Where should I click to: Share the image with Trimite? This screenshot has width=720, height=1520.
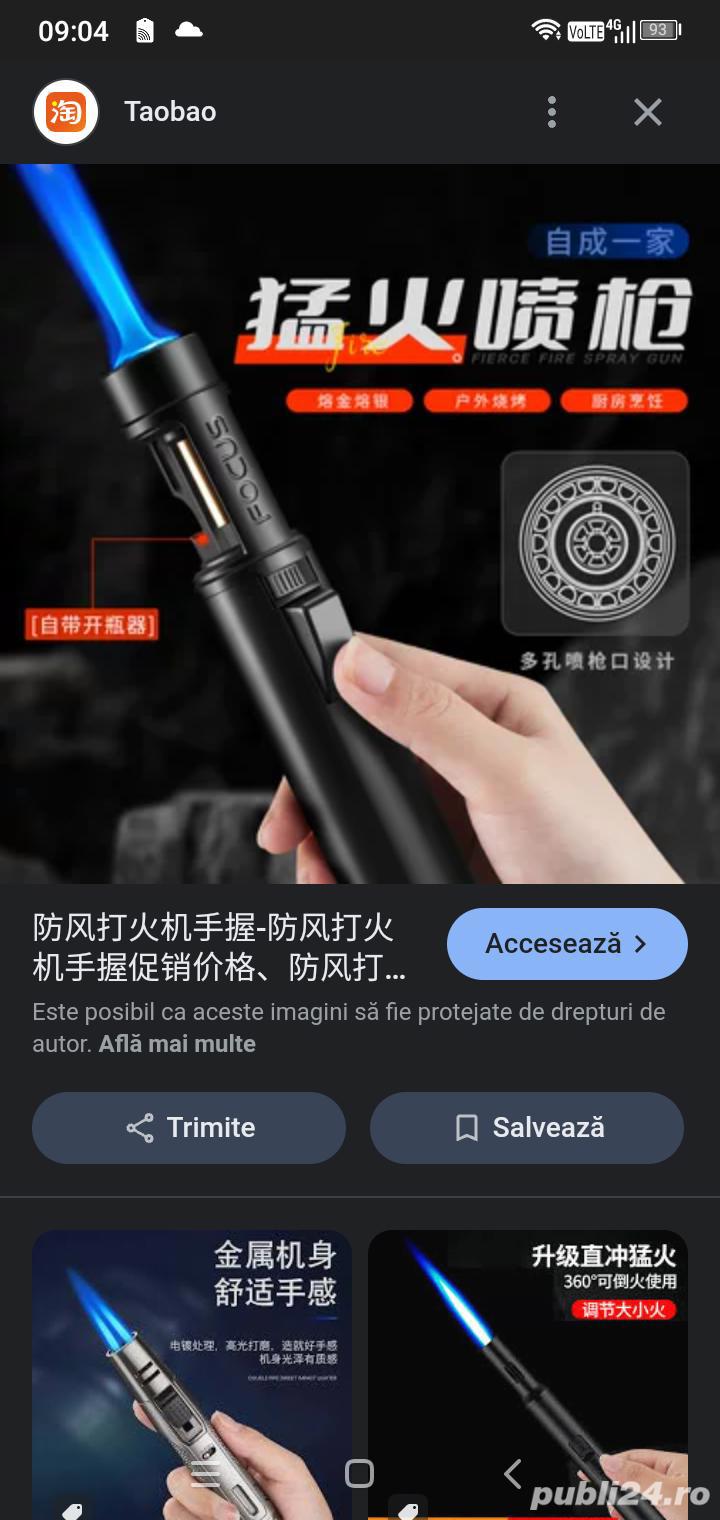tap(189, 1128)
